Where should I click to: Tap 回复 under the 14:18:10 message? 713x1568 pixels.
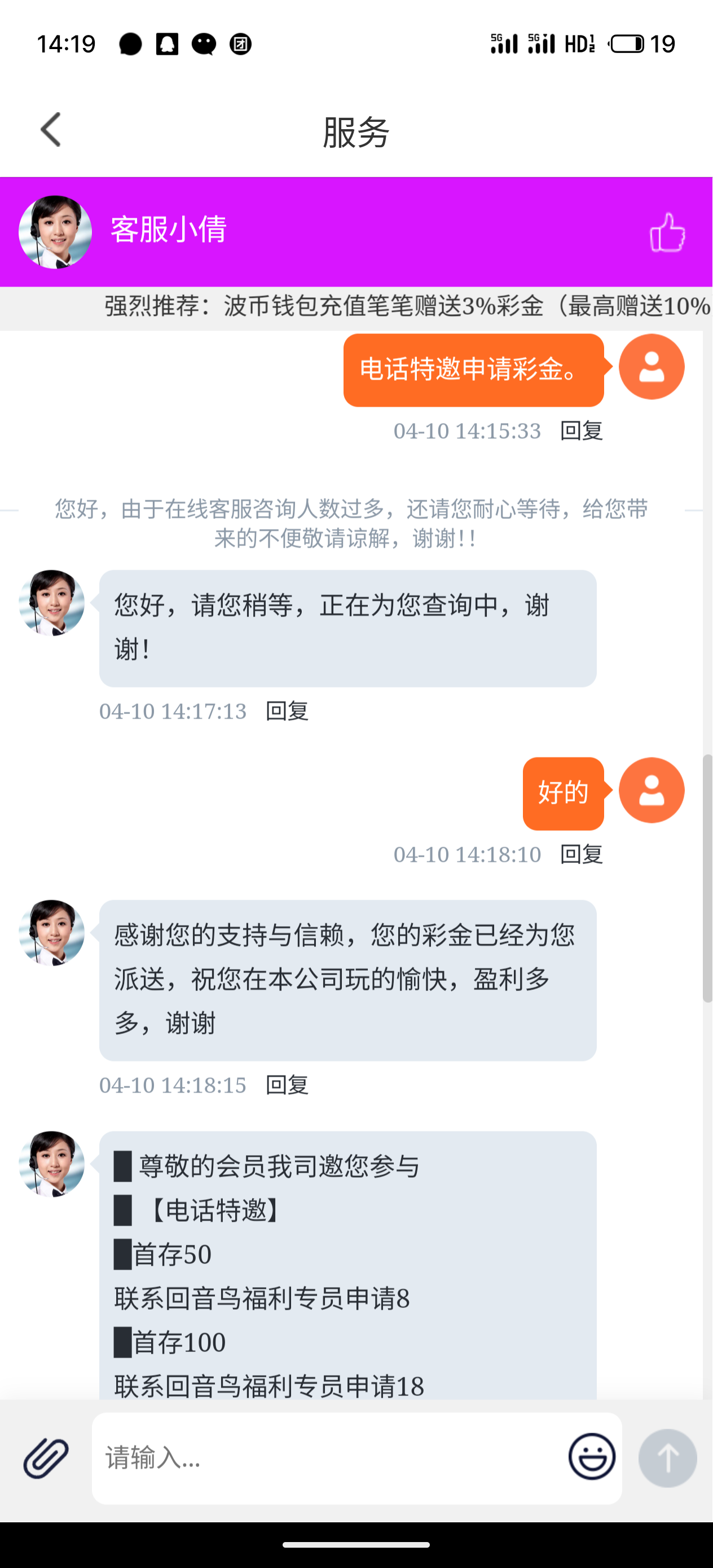581,855
